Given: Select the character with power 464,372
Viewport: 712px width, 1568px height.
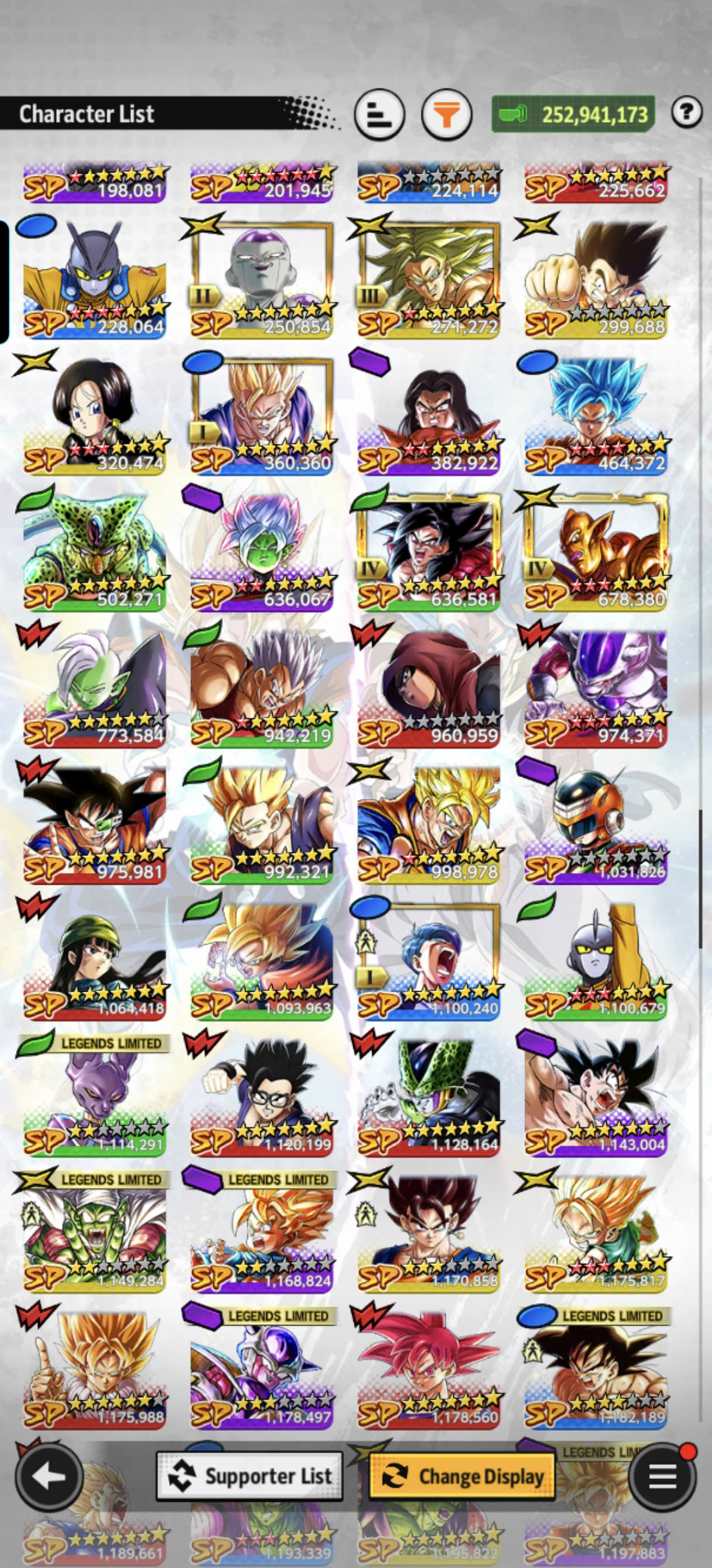Looking at the screenshot, I should point(596,416).
